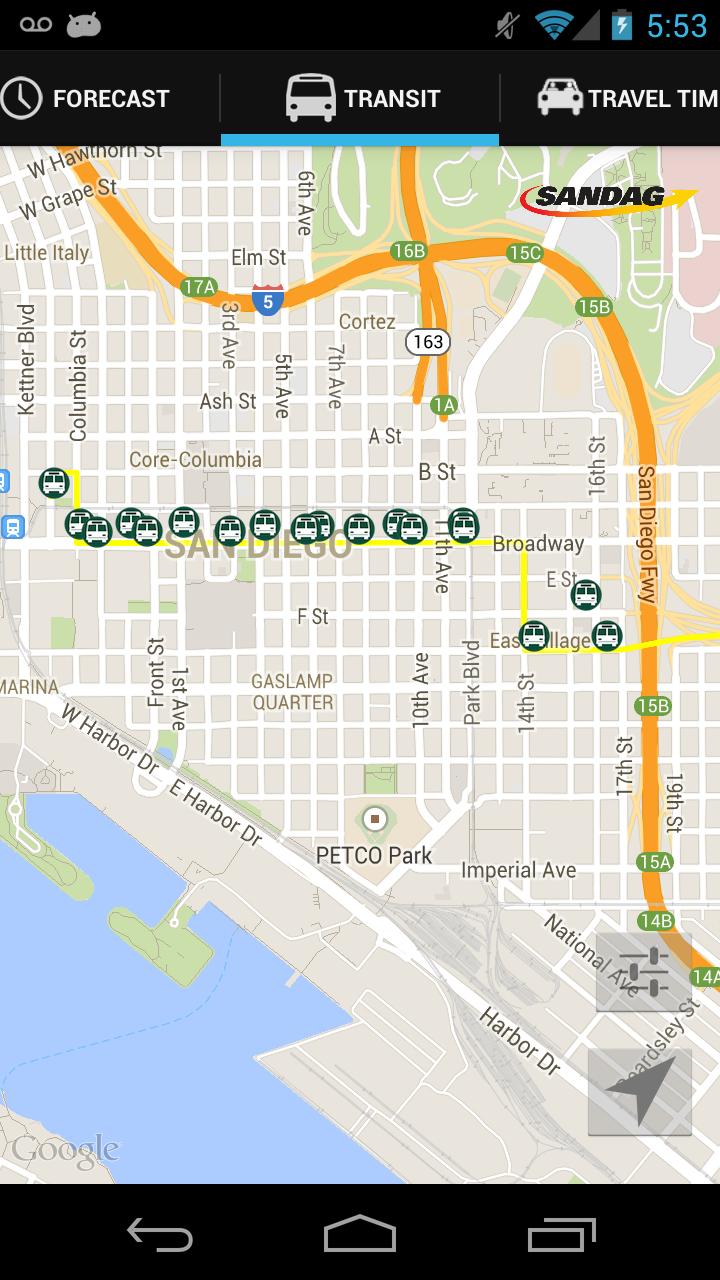The width and height of the screenshot is (720, 1280).
Task: Switch to the Forecast tab
Action: coord(88,99)
